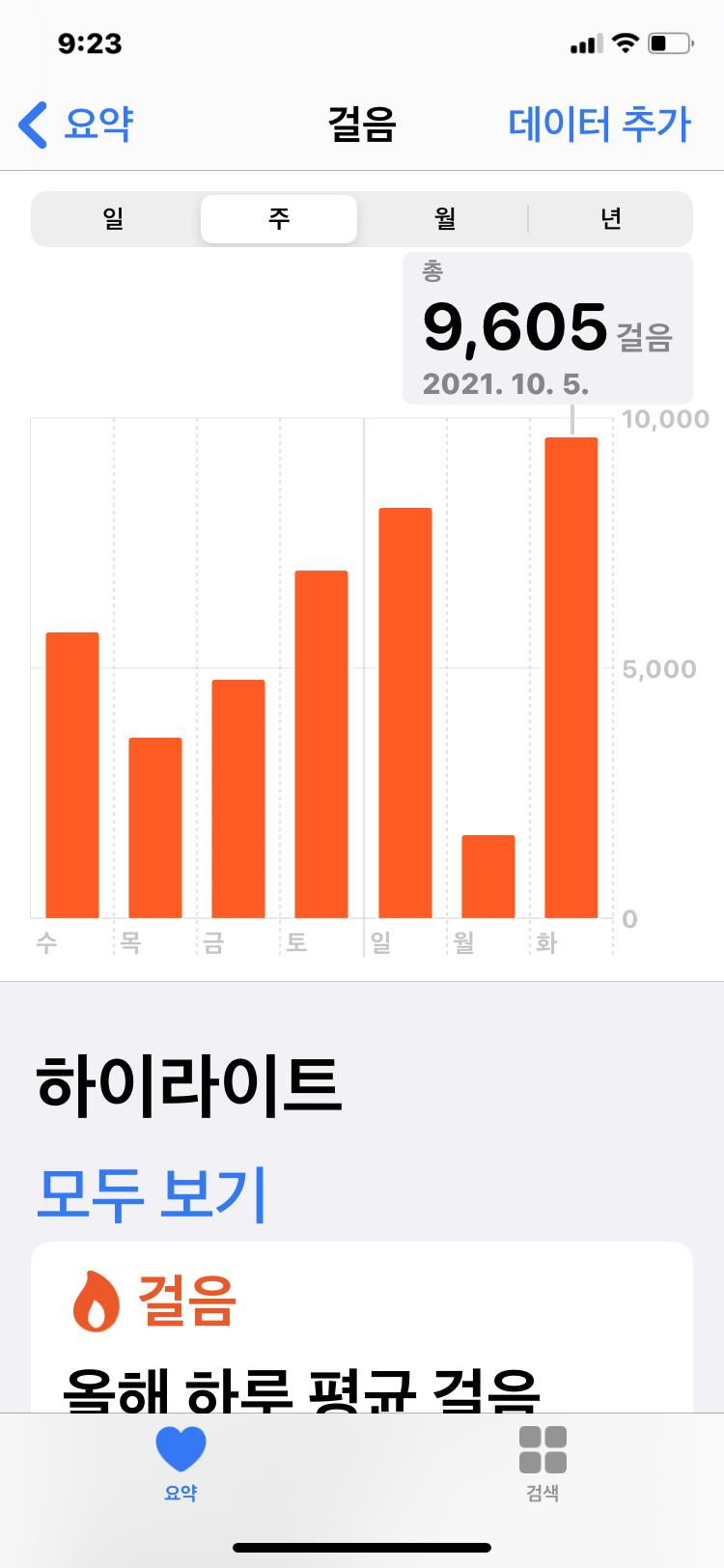
Task: Select the 수 (Wednesday) bar in chart
Action: point(72,774)
